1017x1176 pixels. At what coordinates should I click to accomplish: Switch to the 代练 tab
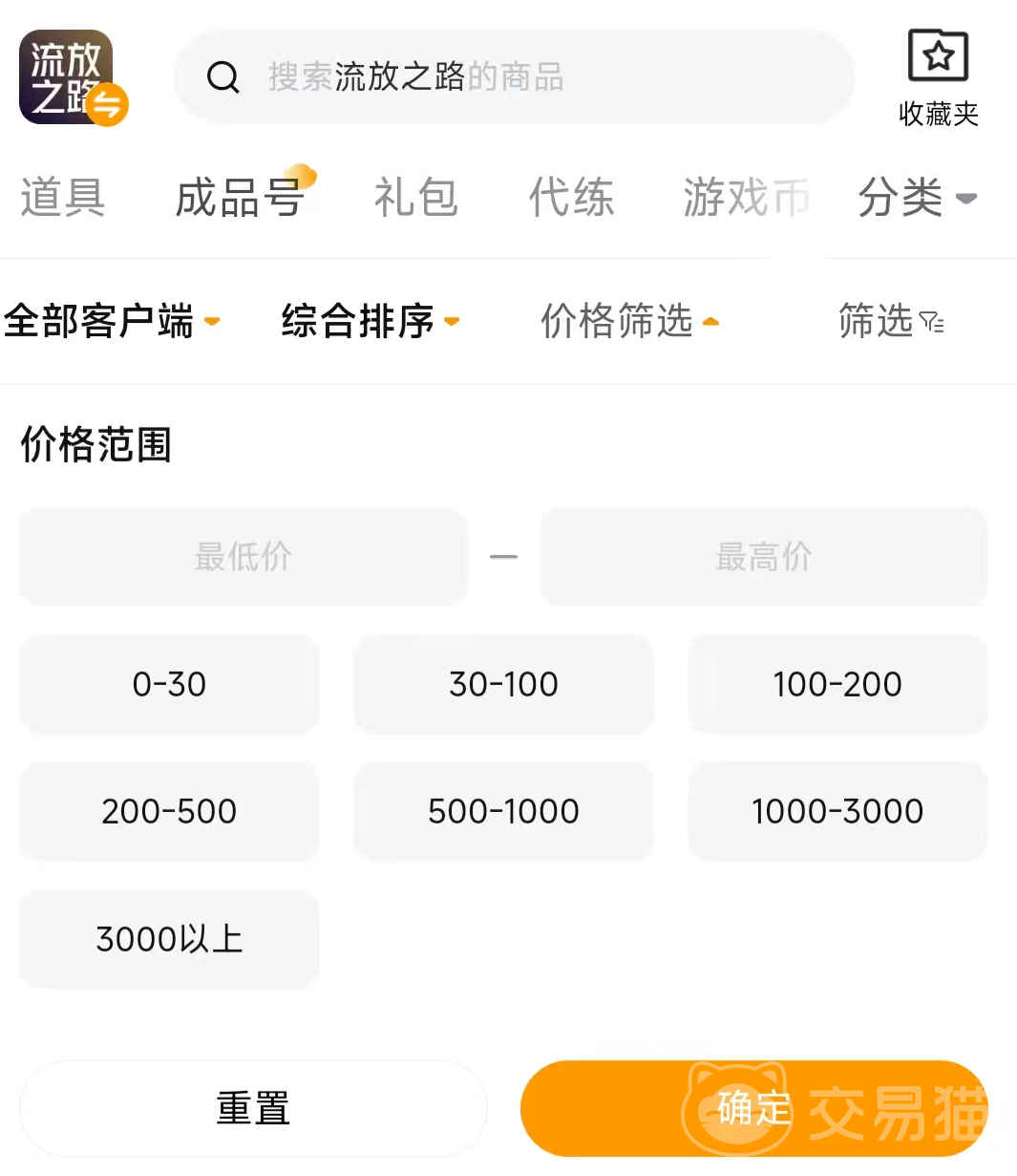(571, 198)
